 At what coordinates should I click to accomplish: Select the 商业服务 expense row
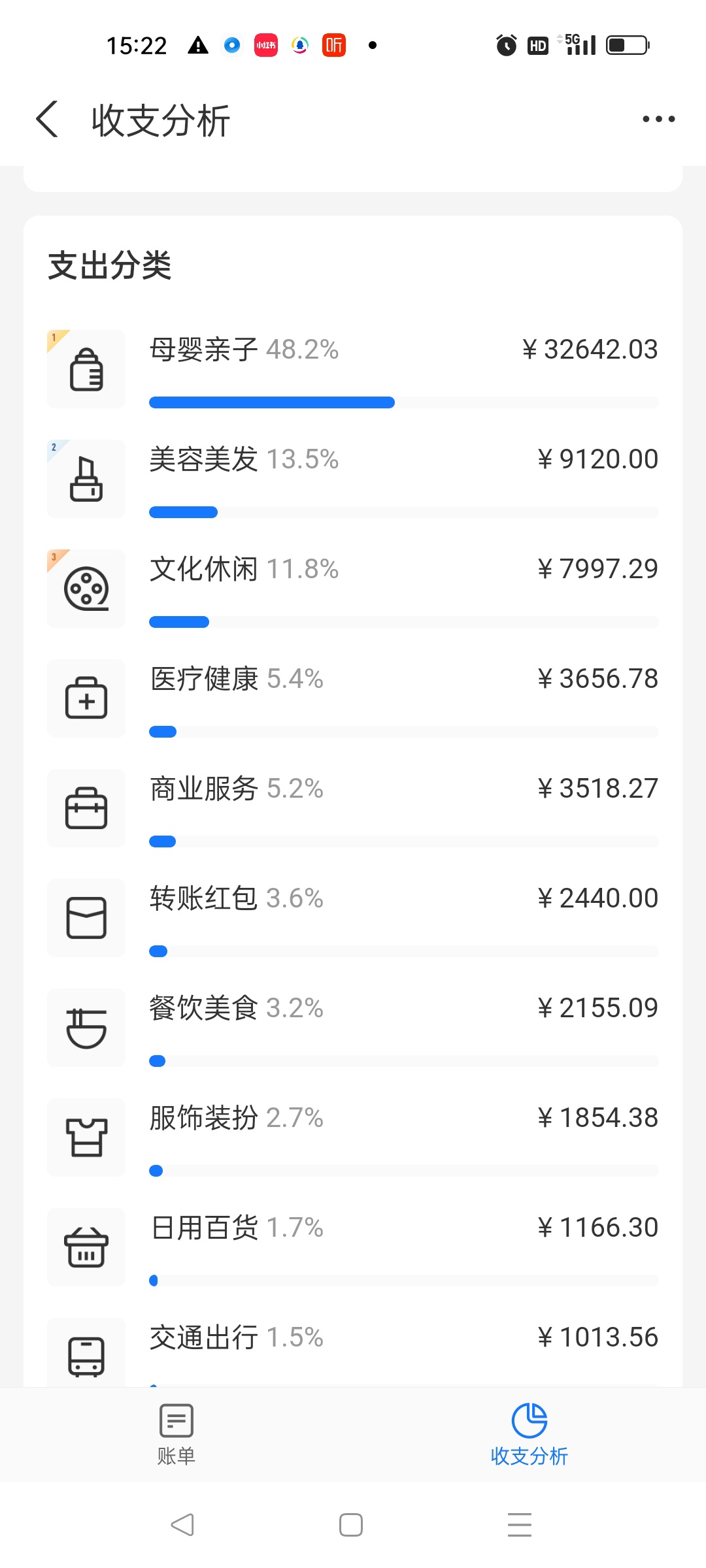(x=353, y=808)
